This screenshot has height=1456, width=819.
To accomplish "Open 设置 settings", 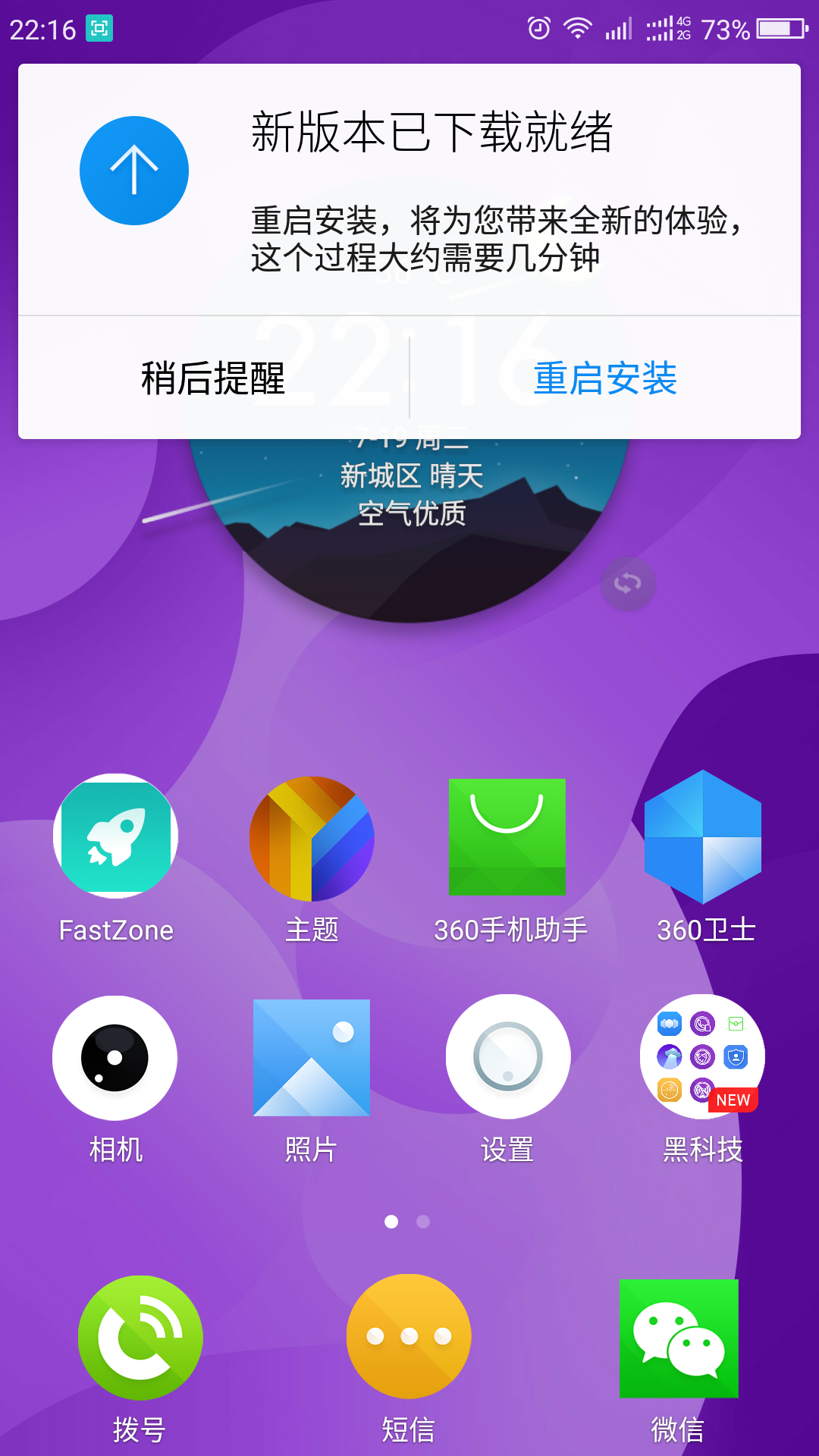I will pyautogui.click(x=507, y=1057).
